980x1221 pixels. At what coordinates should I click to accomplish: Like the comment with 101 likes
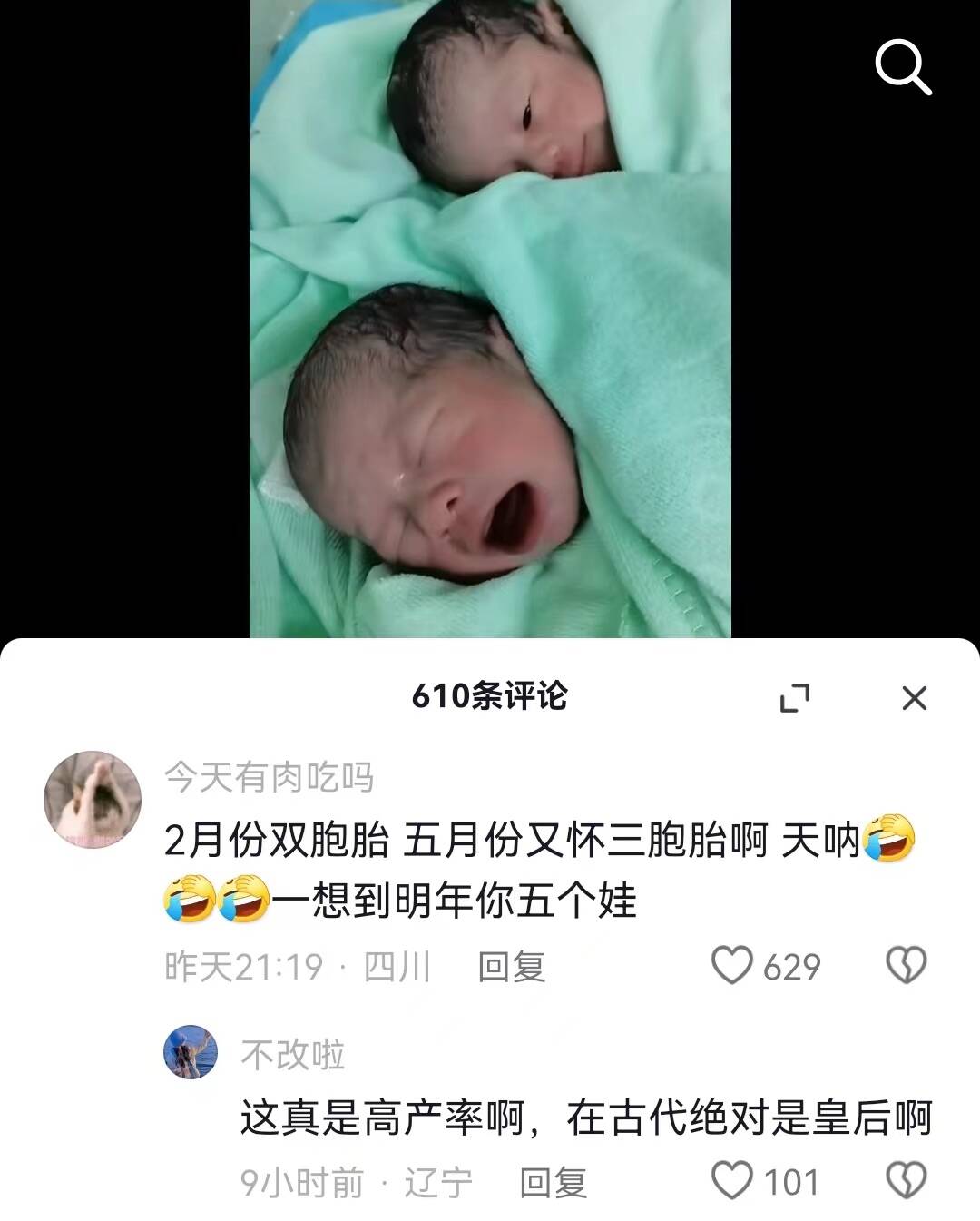[731, 1182]
